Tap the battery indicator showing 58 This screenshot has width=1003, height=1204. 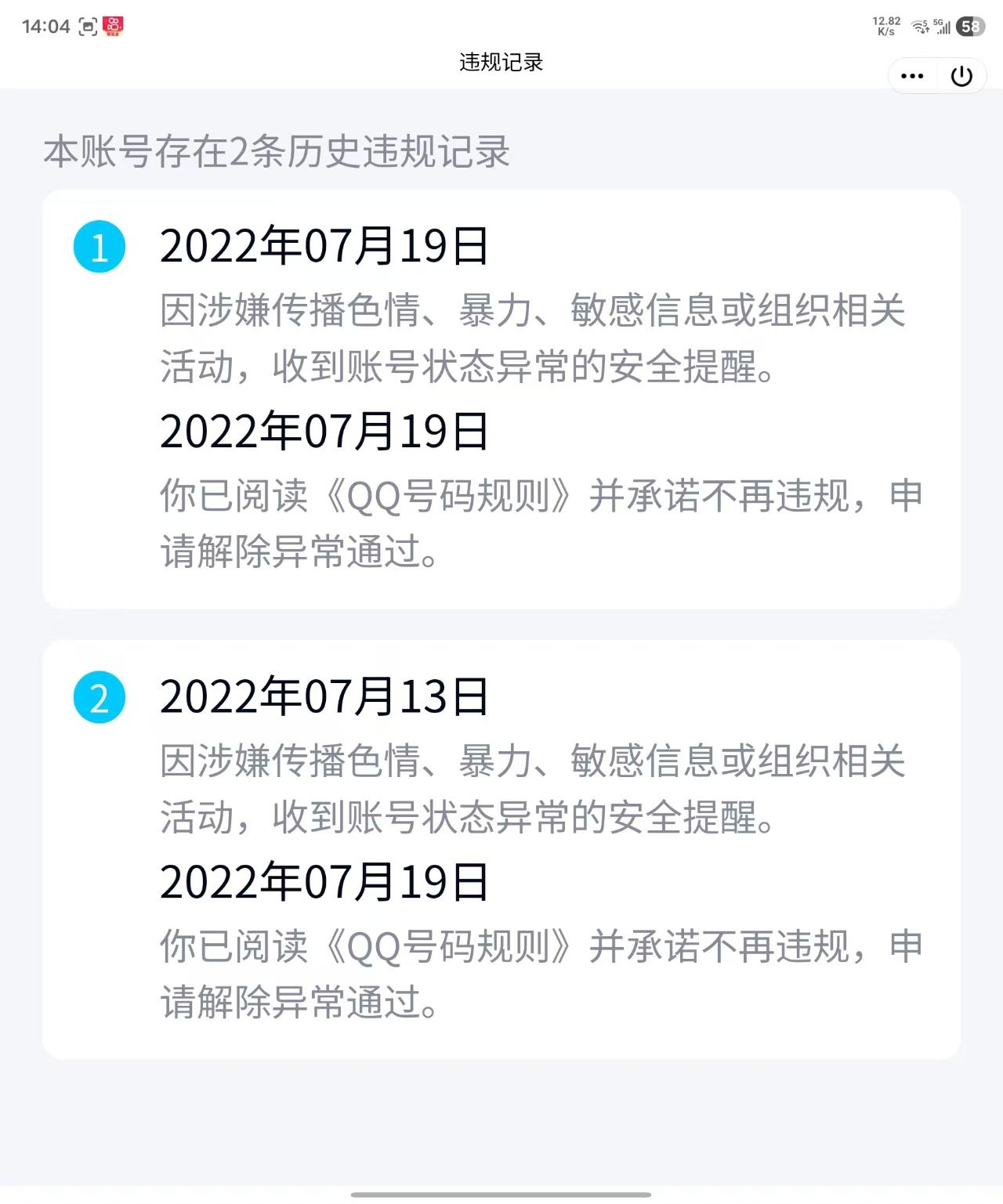pyautogui.click(x=970, y=24)
